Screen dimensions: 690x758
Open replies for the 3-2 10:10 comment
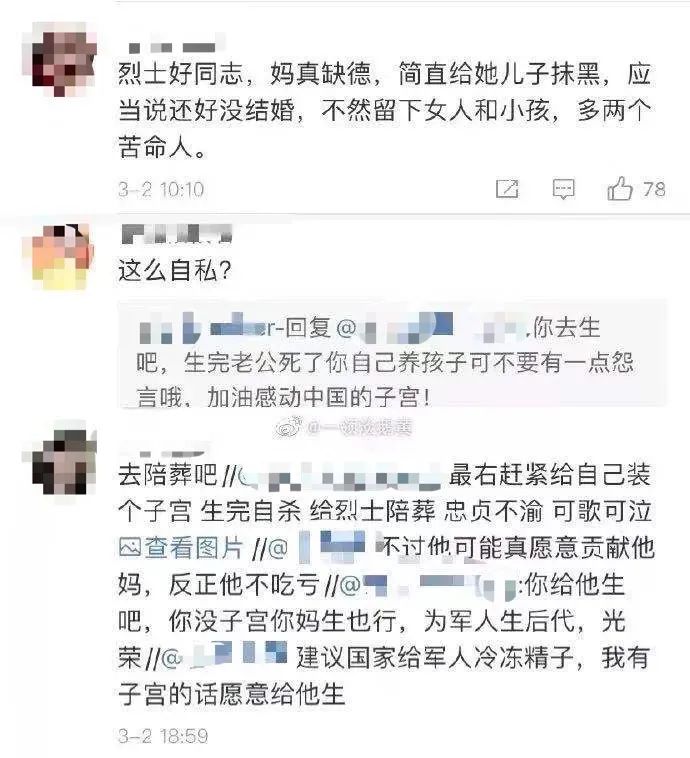pyautogui.click(x=563, y=188)
